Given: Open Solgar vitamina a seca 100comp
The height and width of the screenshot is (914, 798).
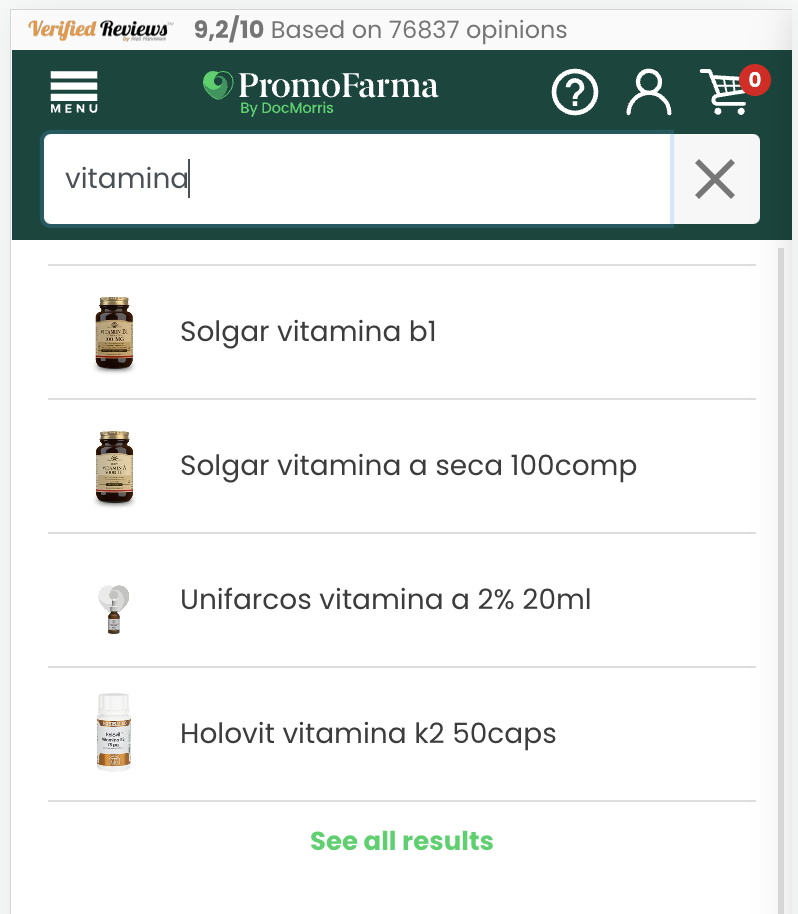Looking at the screenshot, I should click(x=402, y=466).
